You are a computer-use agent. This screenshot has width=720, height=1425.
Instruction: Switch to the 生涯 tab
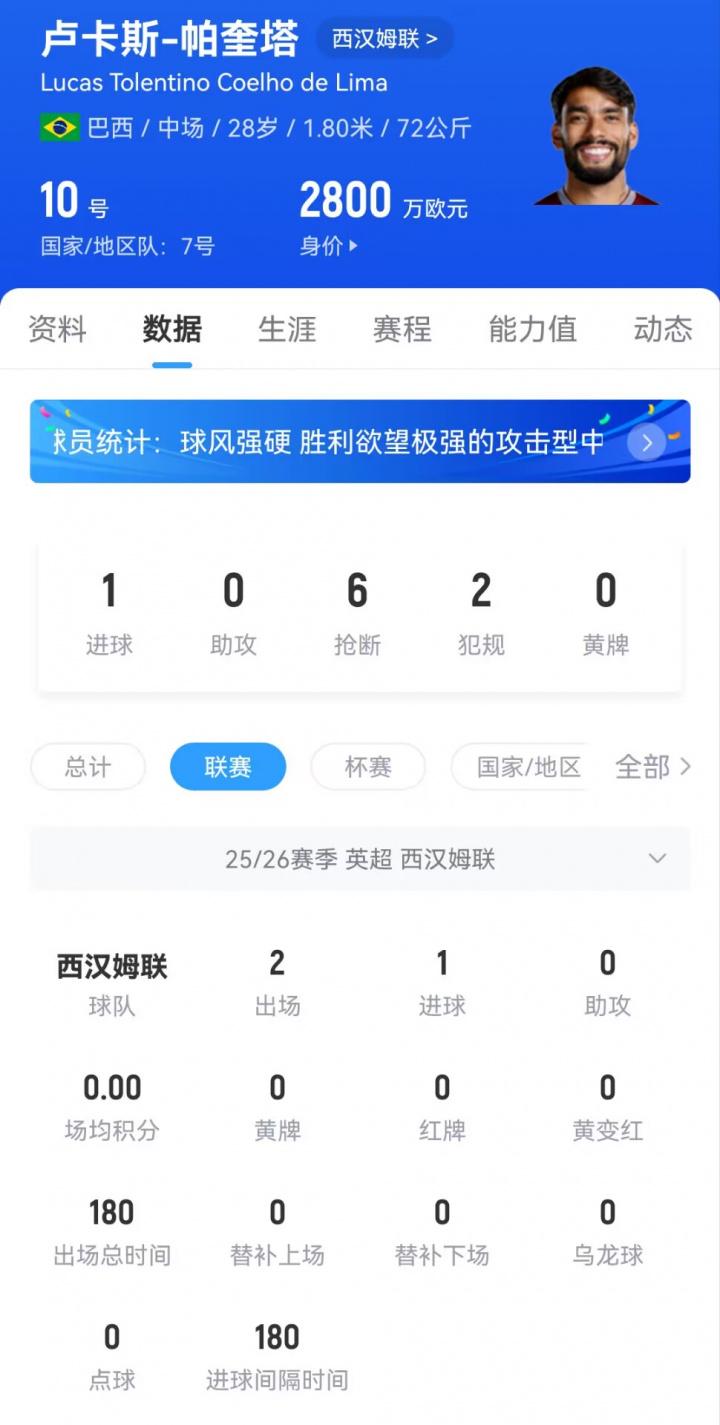(287, 330)
